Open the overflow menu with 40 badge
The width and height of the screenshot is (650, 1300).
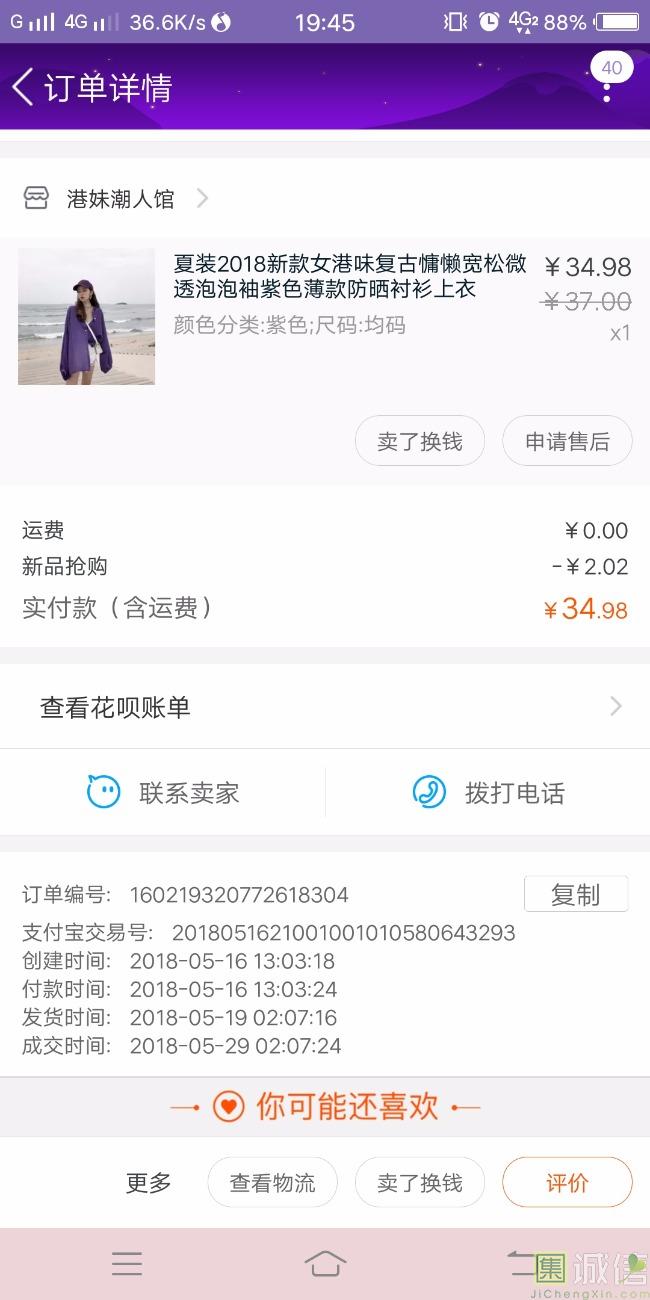coord(606,87)
